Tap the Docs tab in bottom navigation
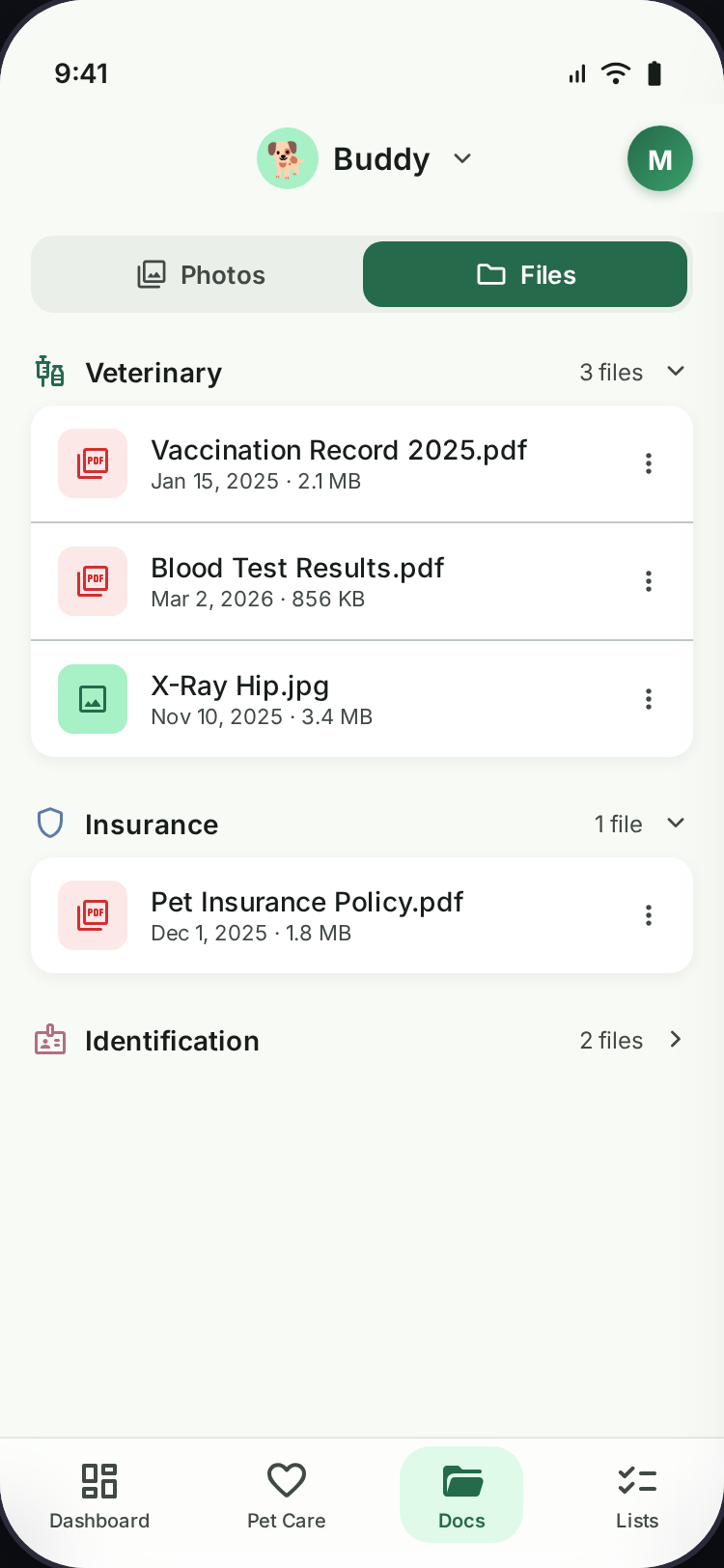Image resolution: width=724 pixels, height=1568 pixels. [461, 1495]
